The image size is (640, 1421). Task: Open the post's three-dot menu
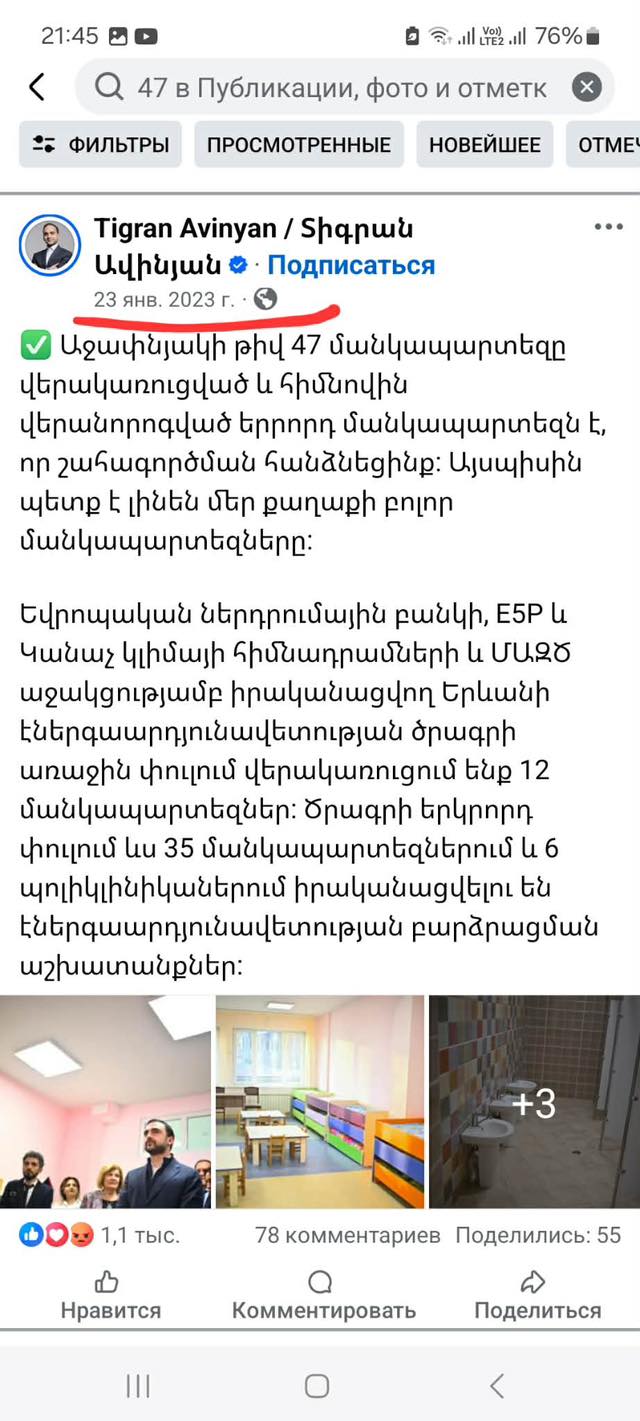(x=608, y=228)
